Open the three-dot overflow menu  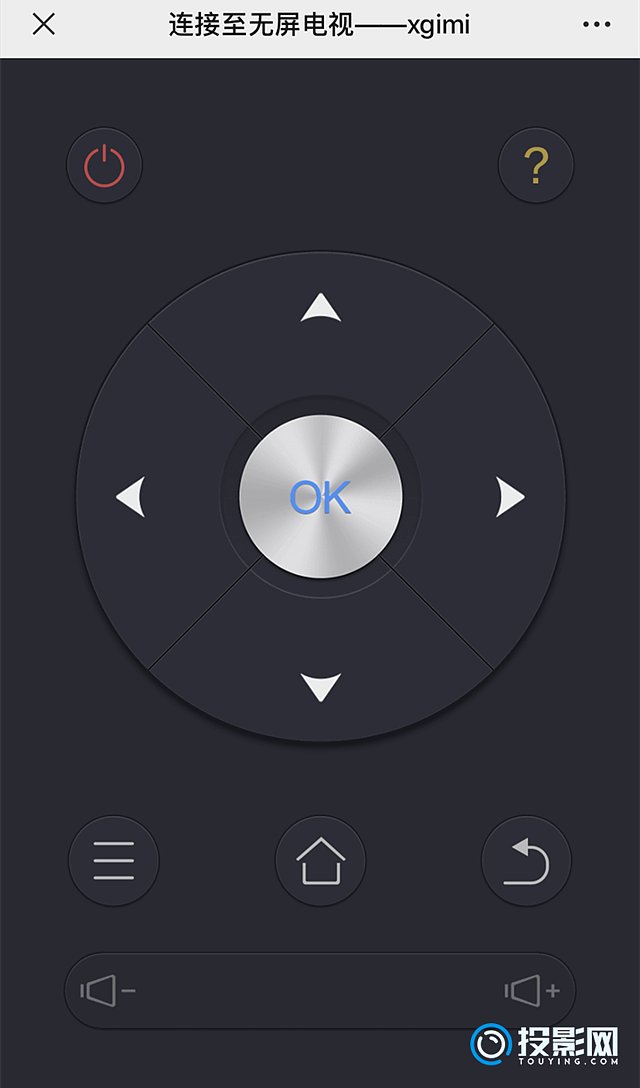point(596,25)
